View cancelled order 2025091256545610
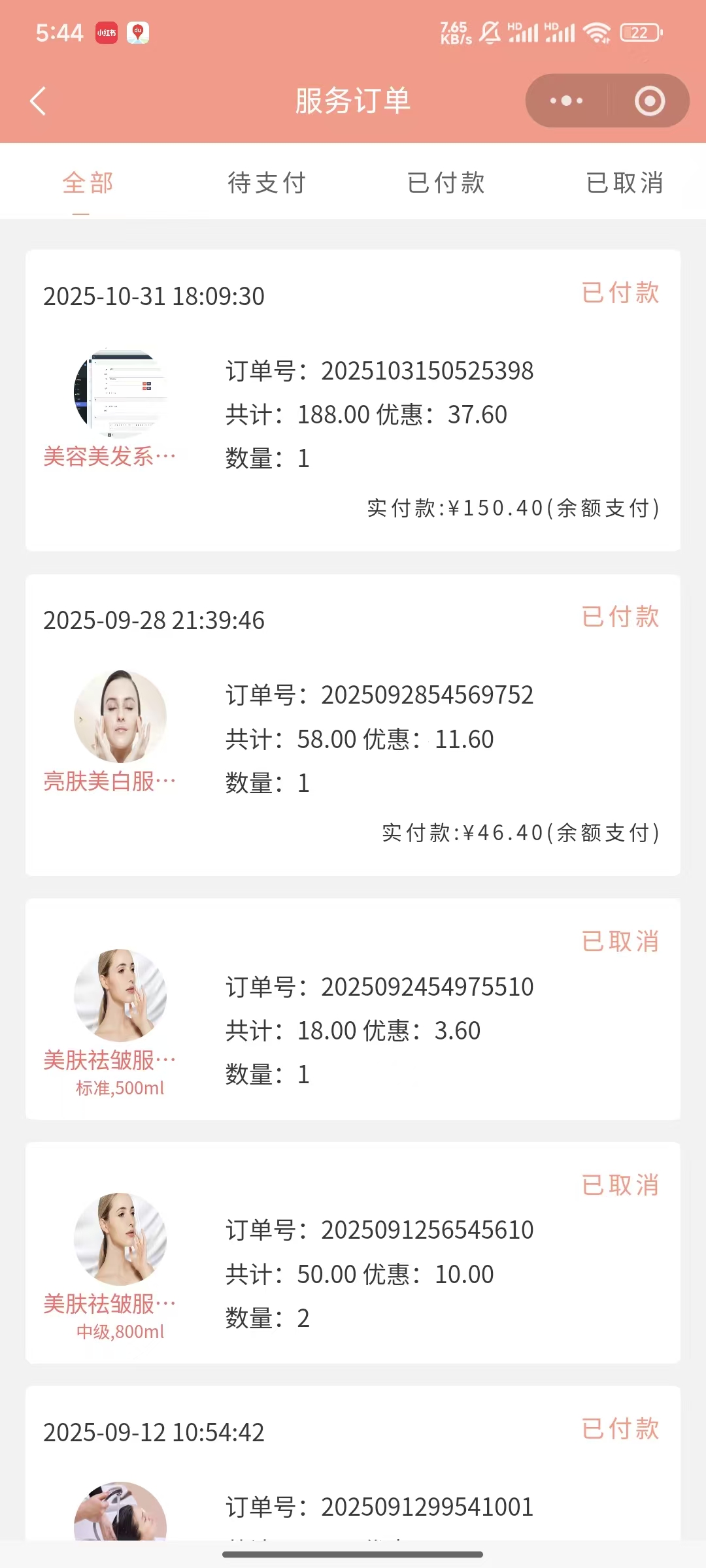This screenshot has width=706, height=1568. [353, 1252]
